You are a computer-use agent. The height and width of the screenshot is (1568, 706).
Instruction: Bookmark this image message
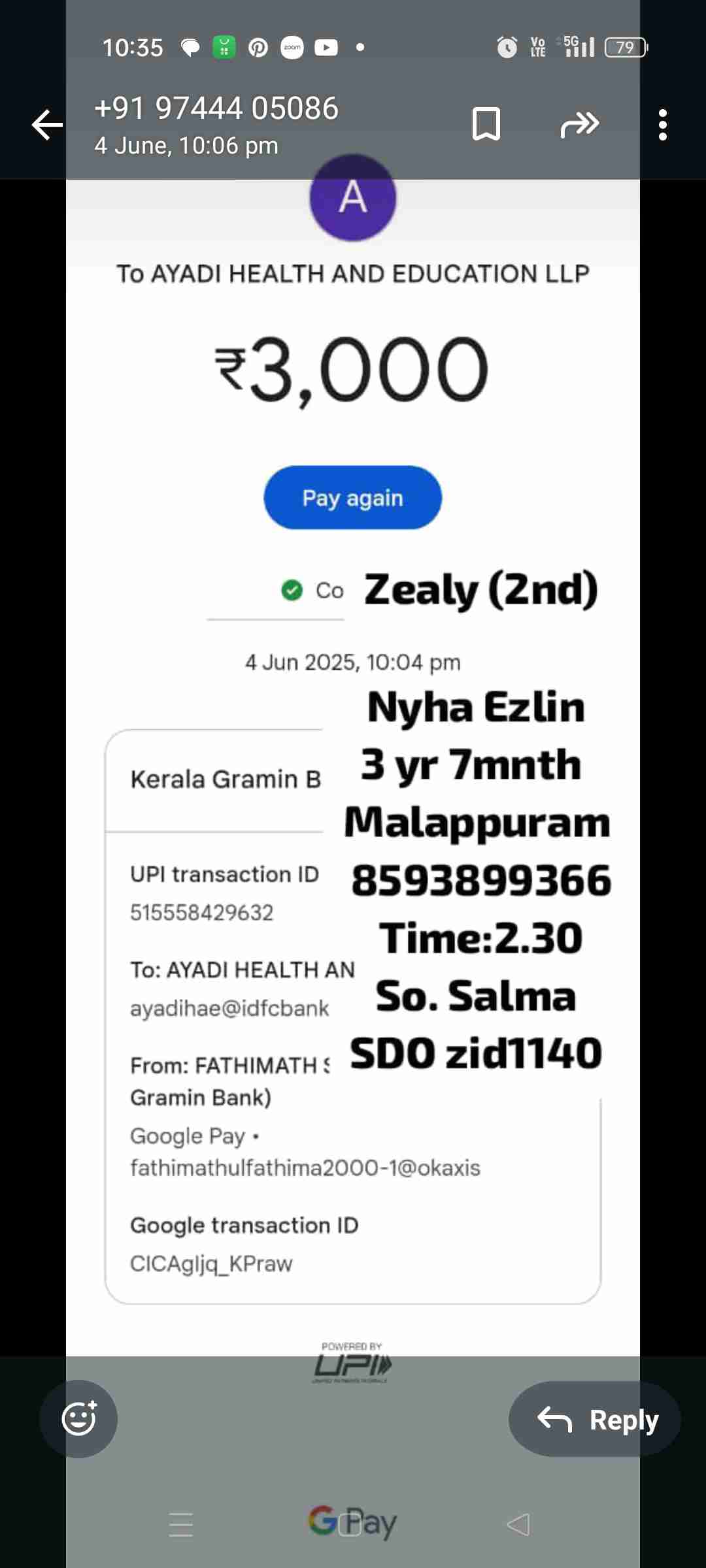click(x=486, y=124)
